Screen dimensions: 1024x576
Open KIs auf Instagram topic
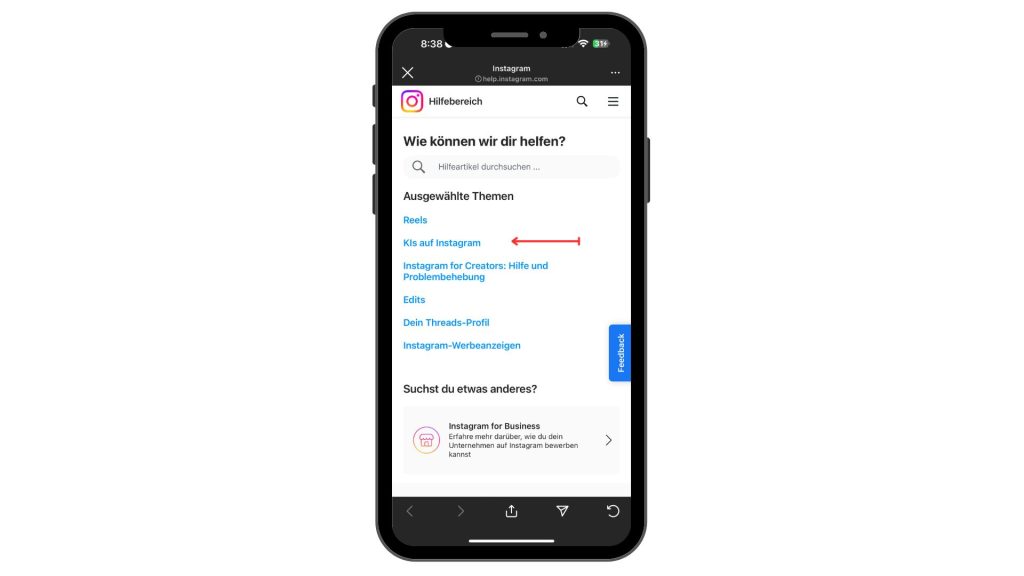pos(441,243)
